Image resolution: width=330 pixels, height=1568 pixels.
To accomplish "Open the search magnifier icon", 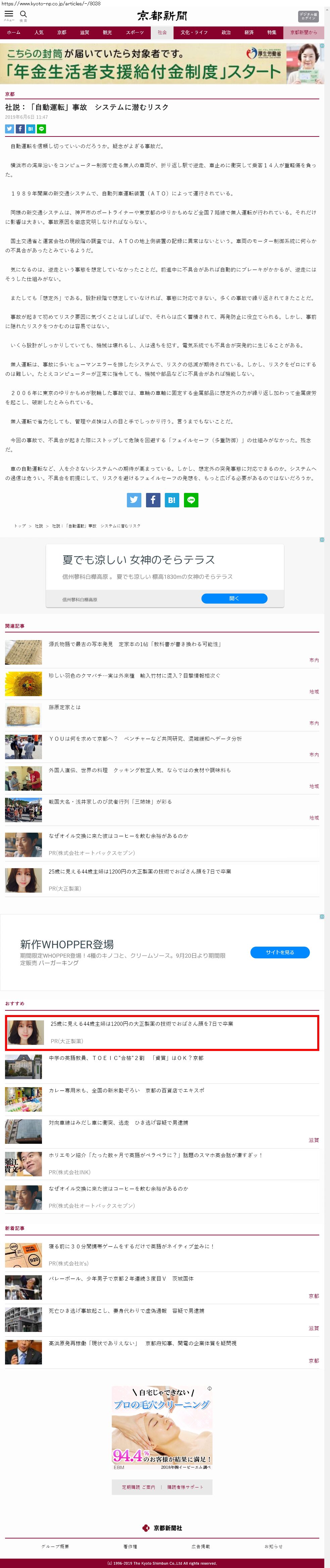I will (24, 15).
